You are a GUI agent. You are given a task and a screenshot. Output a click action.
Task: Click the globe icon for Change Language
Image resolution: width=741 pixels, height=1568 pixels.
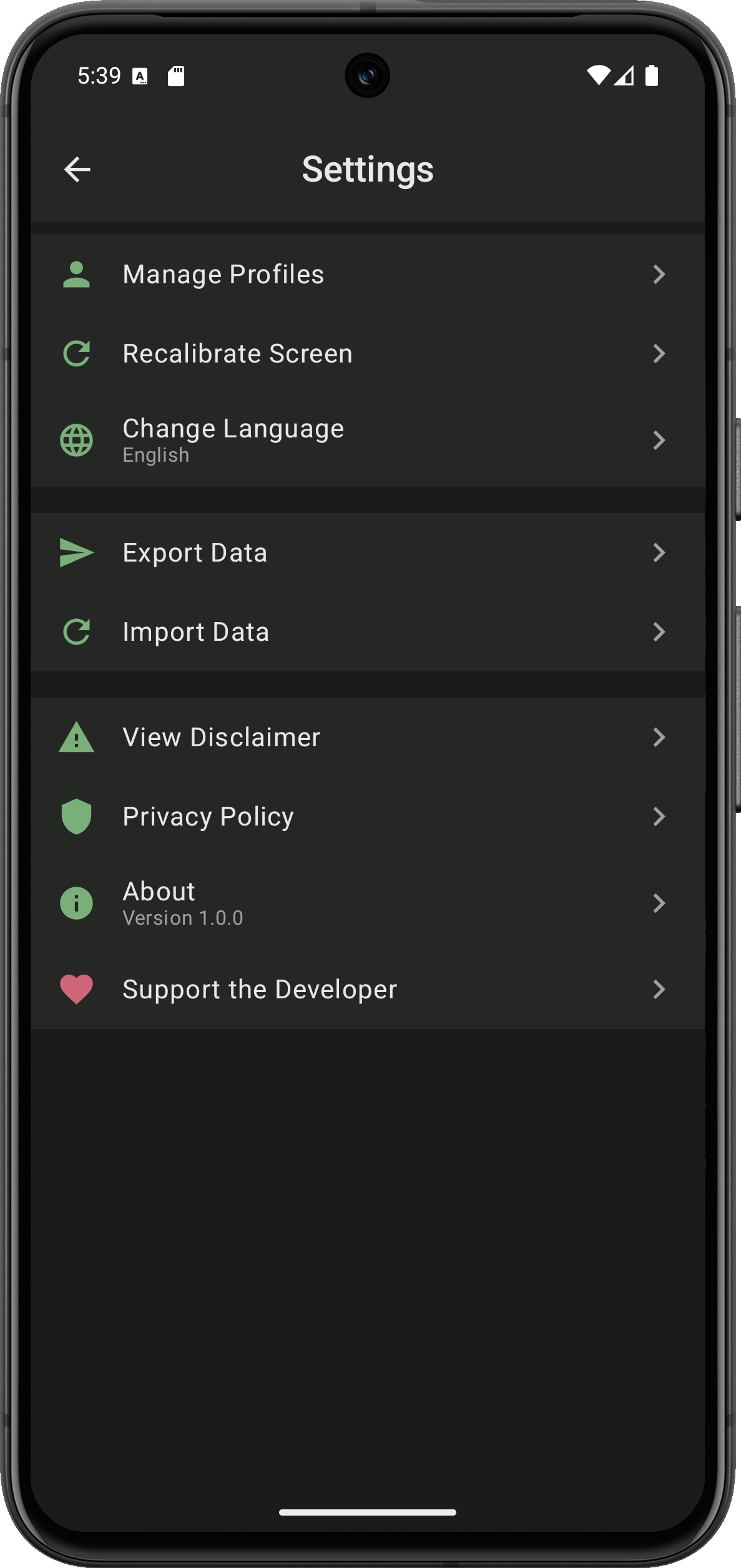pyautogui.click(x=76, y=441)
